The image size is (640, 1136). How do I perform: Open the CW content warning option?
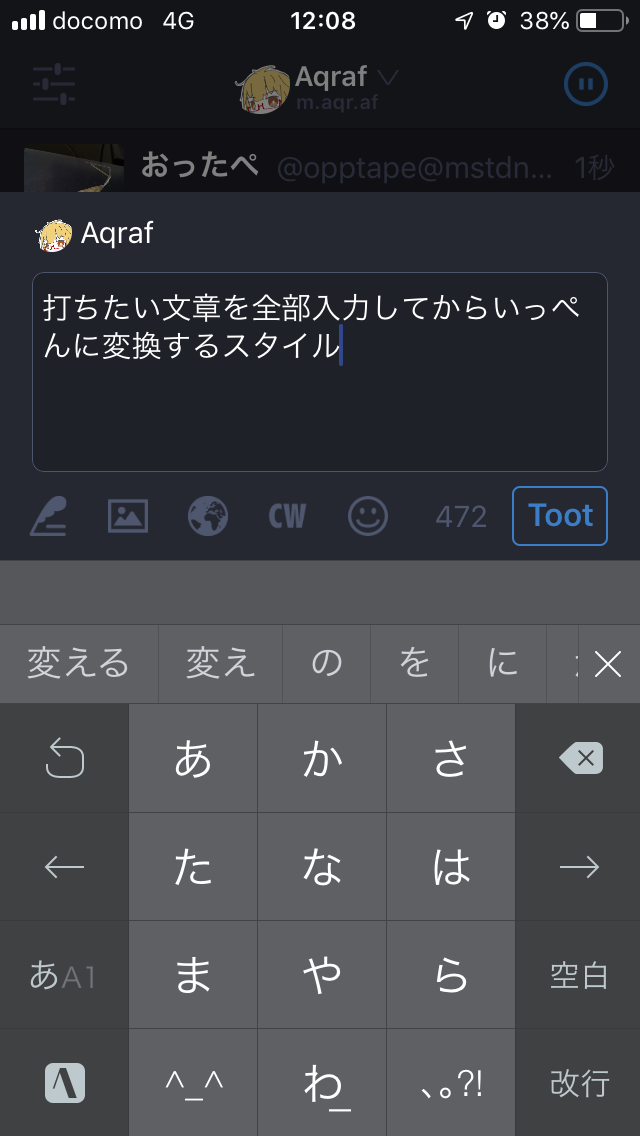click(x=287, y=517)
